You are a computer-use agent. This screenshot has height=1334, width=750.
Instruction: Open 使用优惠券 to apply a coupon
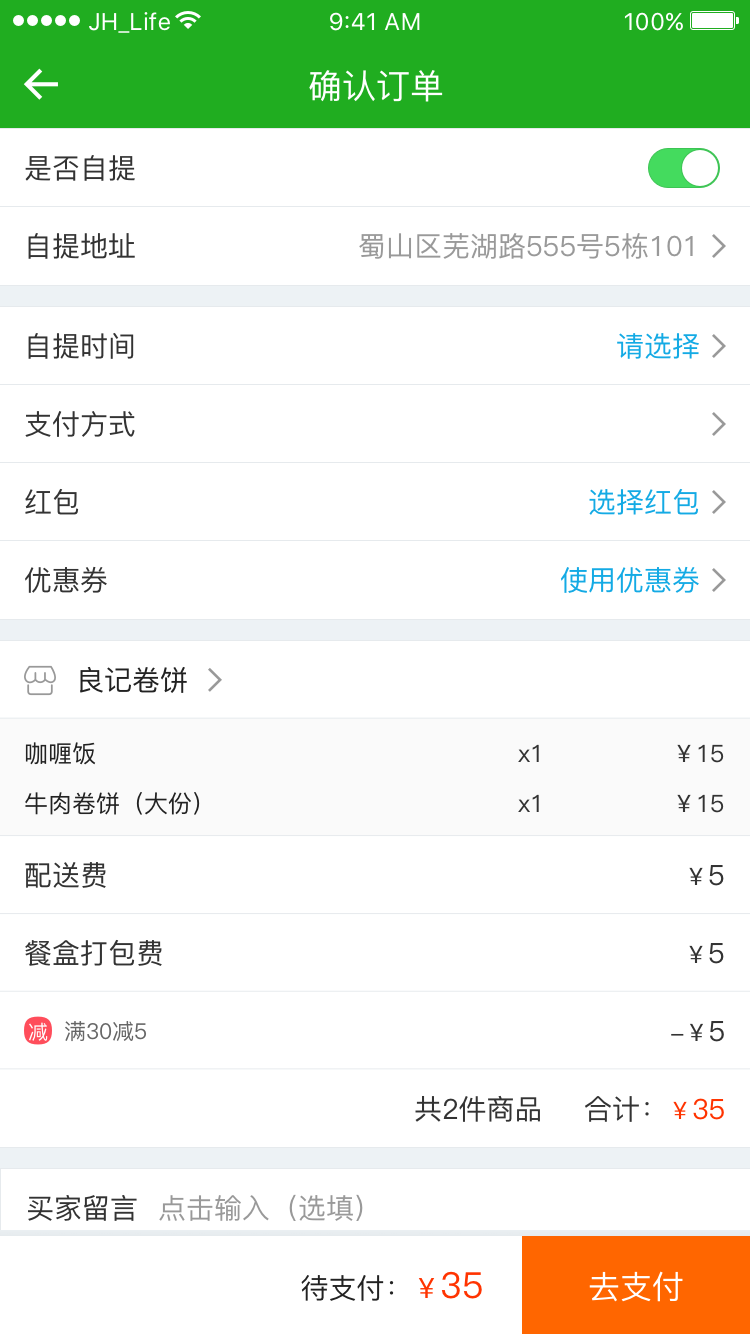630,580
